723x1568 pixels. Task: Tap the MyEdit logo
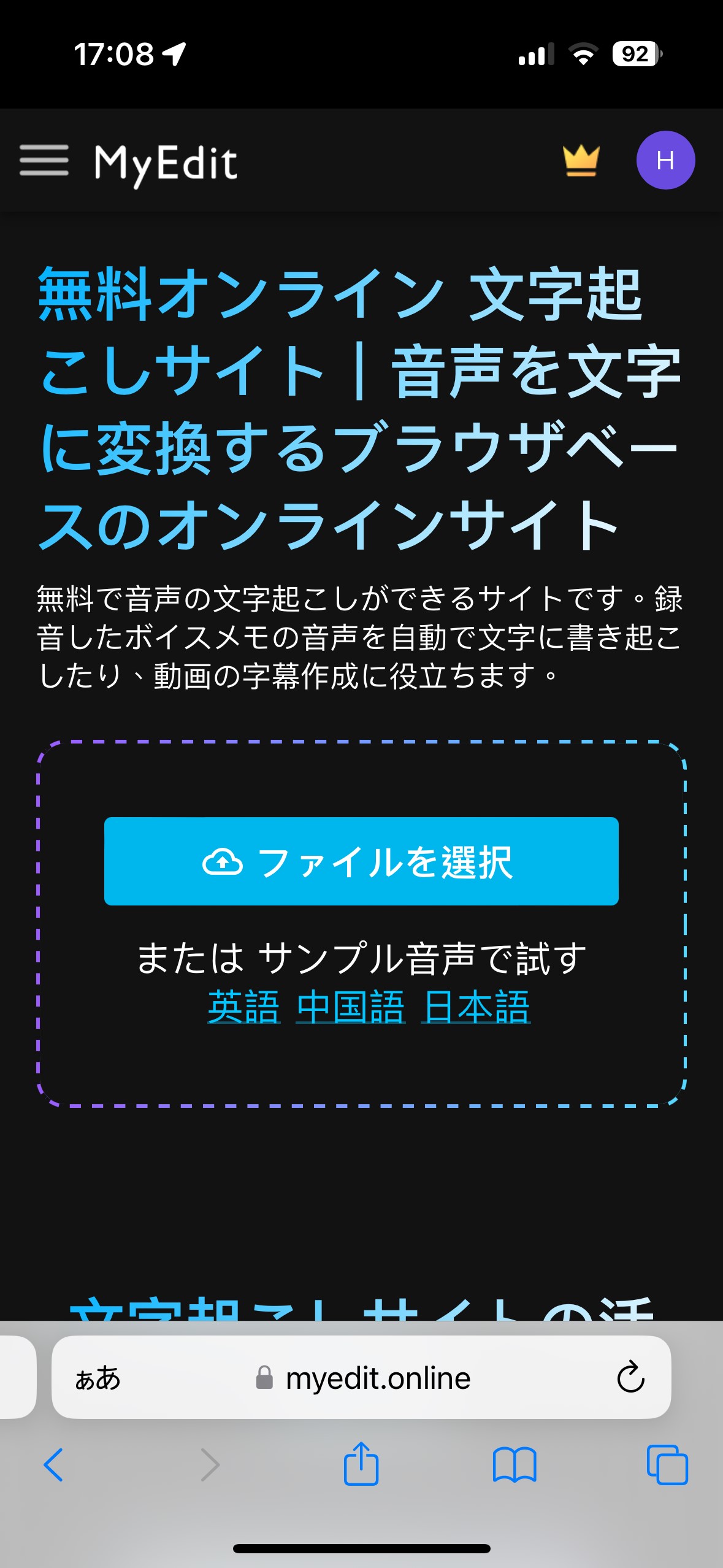[x=166, y=163]
